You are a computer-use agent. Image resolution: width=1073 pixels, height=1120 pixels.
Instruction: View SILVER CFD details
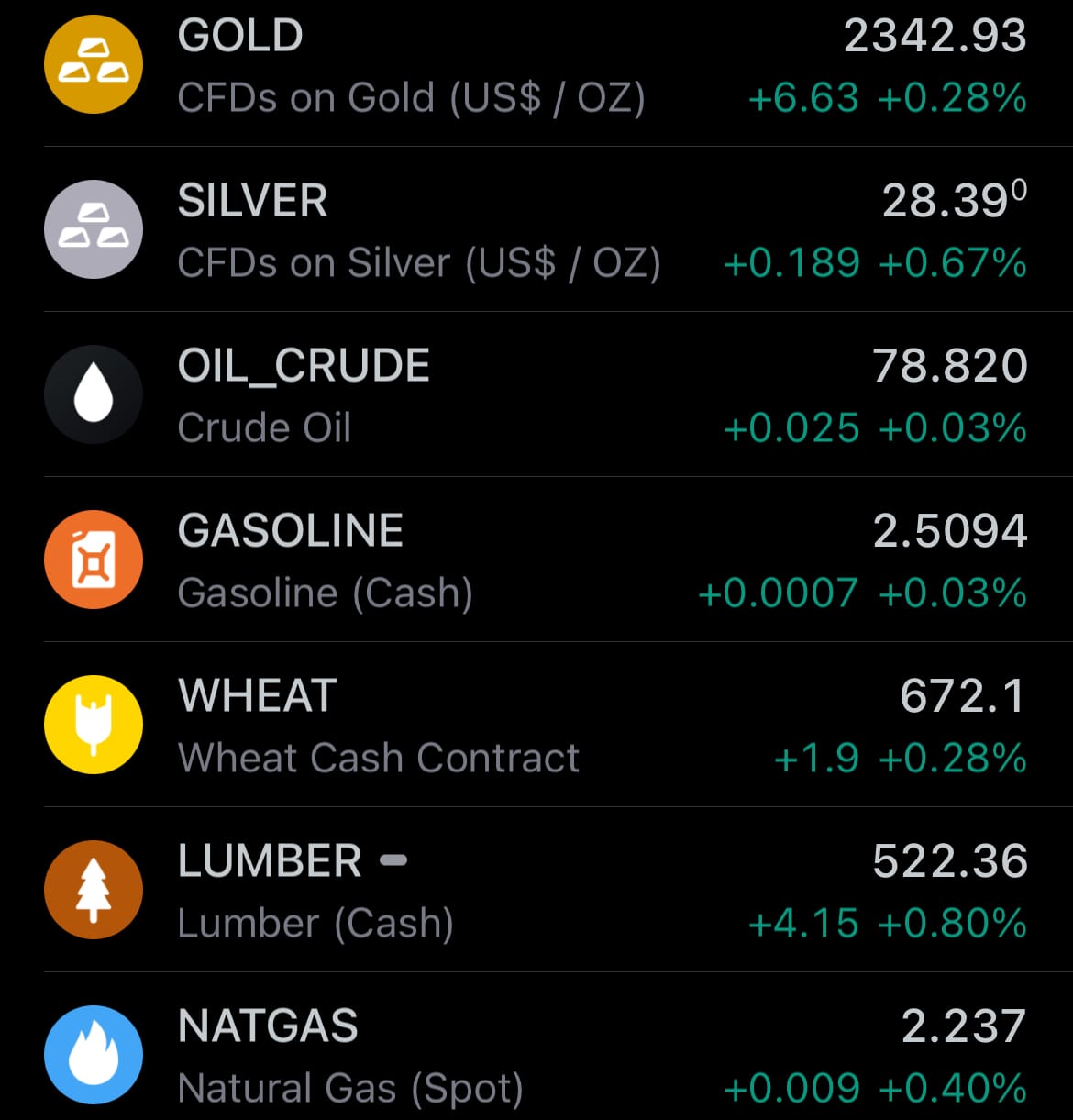(536, 231)
